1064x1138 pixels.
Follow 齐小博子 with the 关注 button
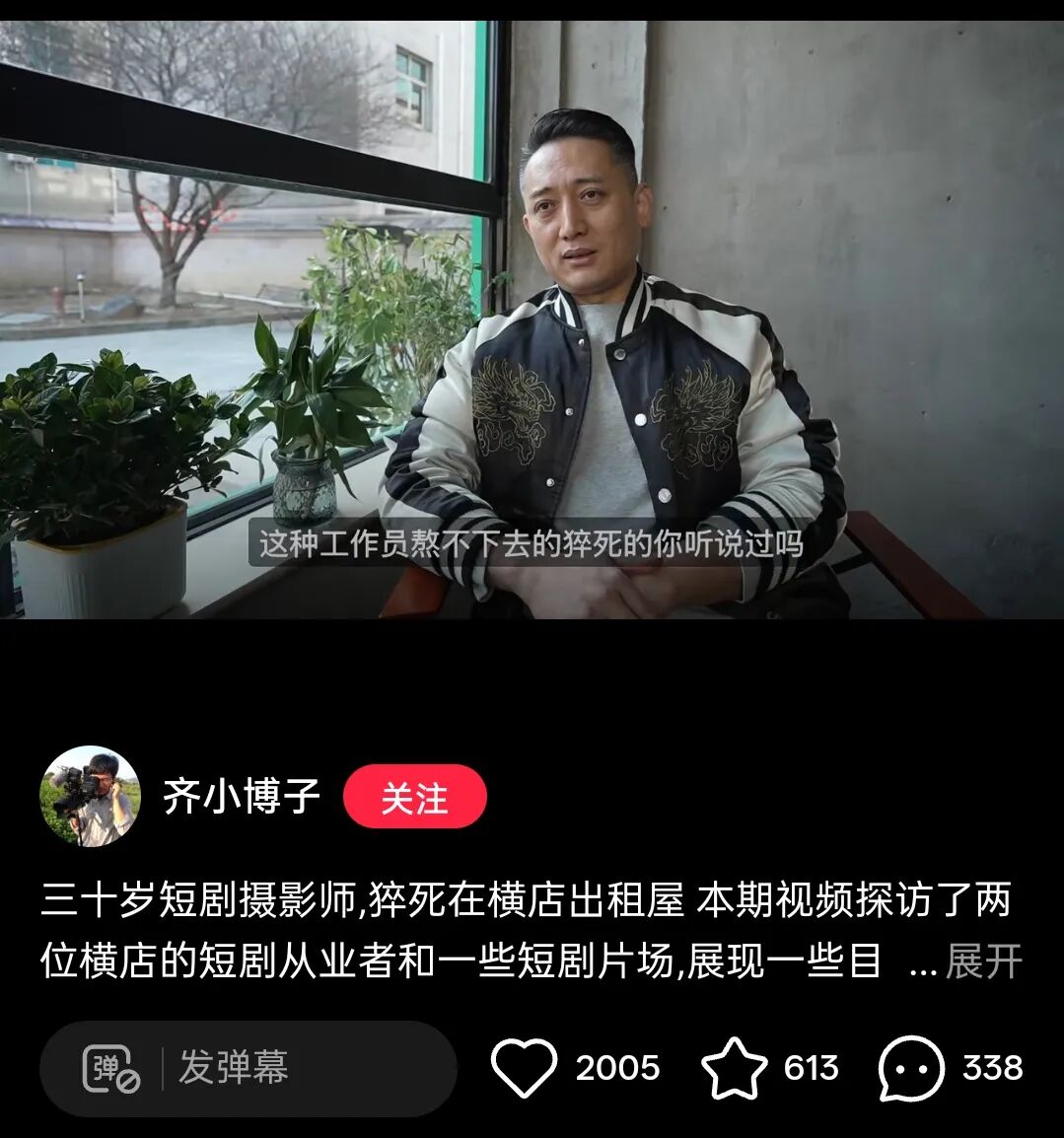414,797
